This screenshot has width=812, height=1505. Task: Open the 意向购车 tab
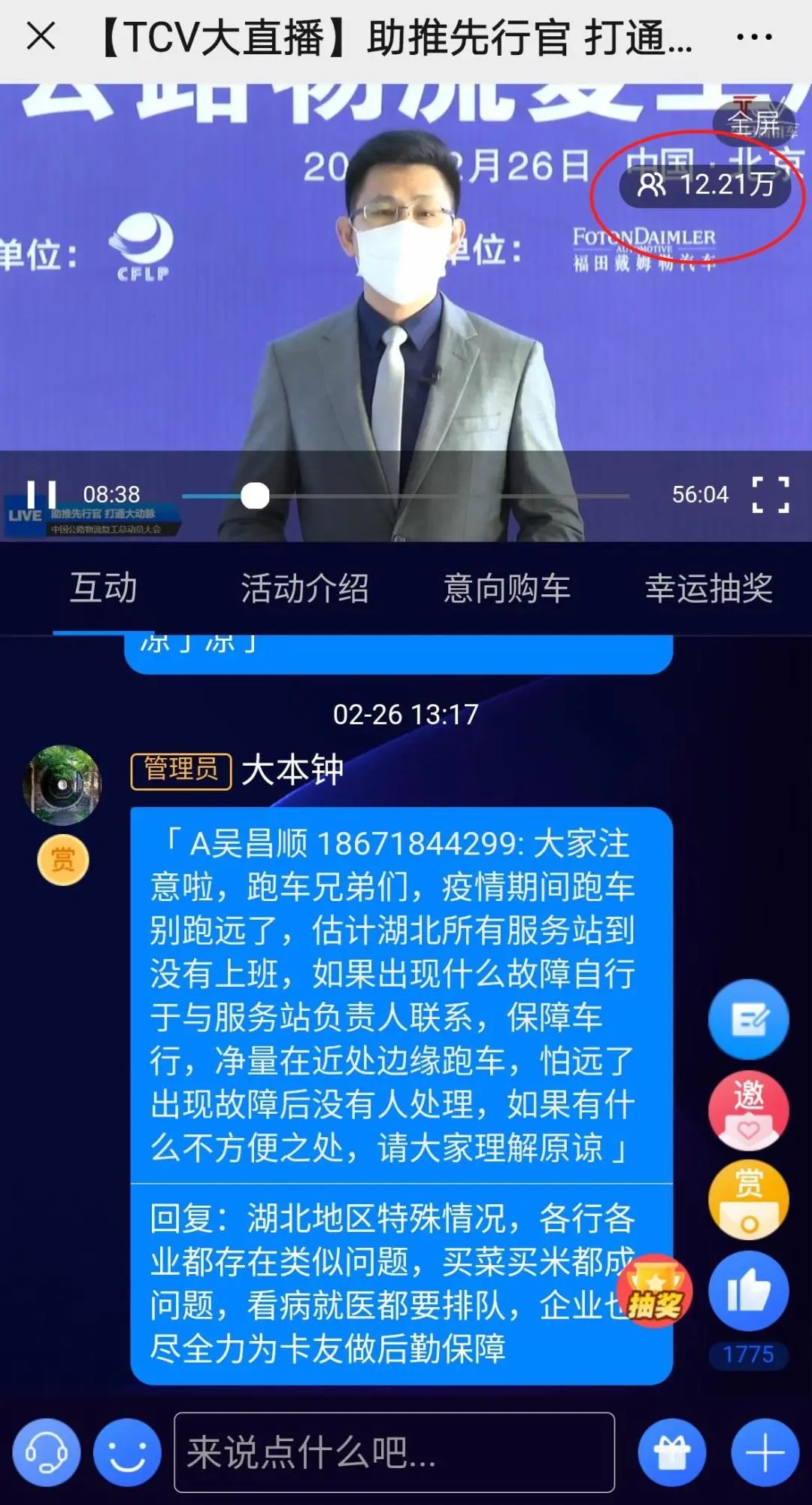point(507,587)
